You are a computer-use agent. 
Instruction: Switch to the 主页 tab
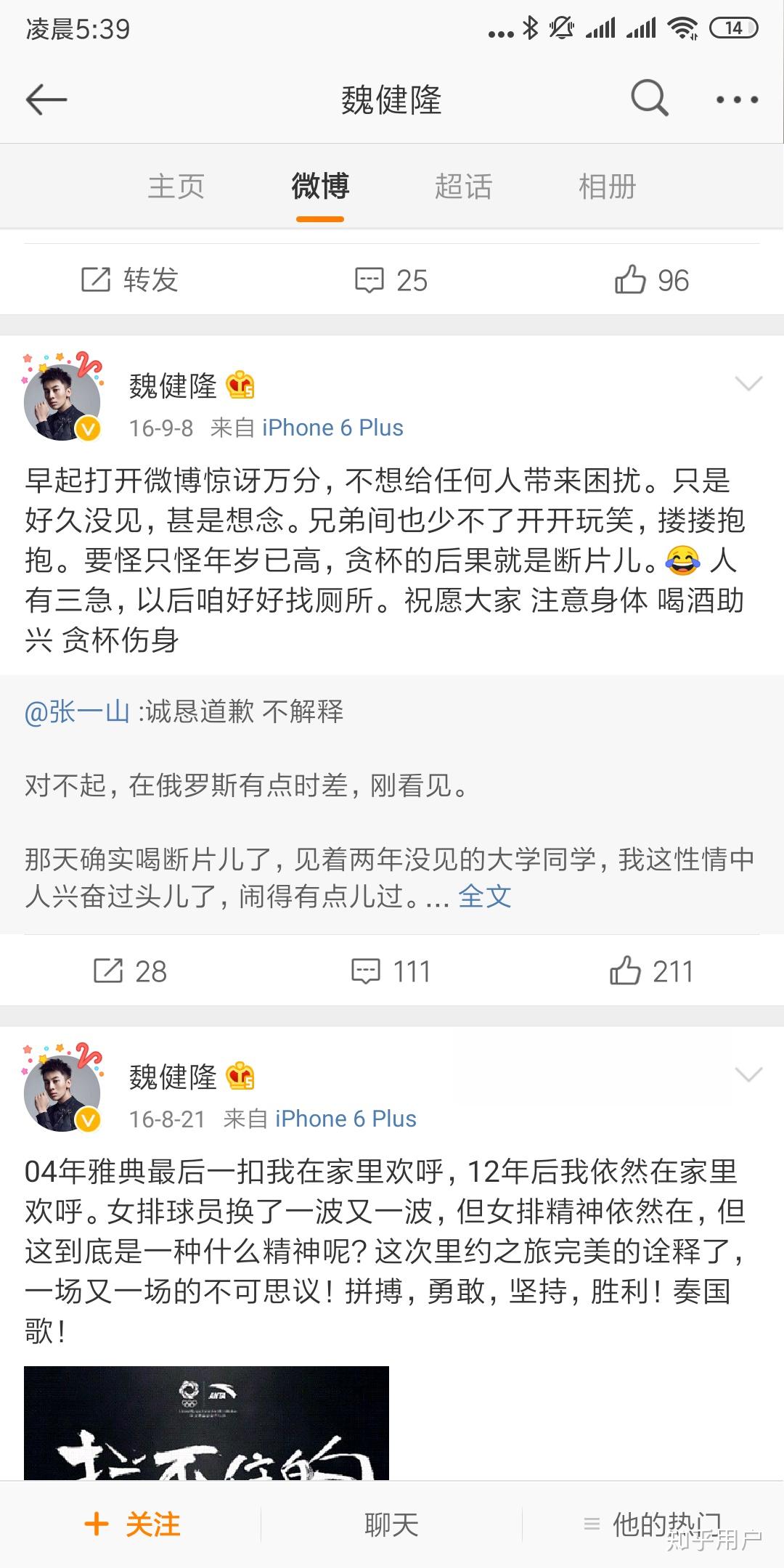[176, 187]
